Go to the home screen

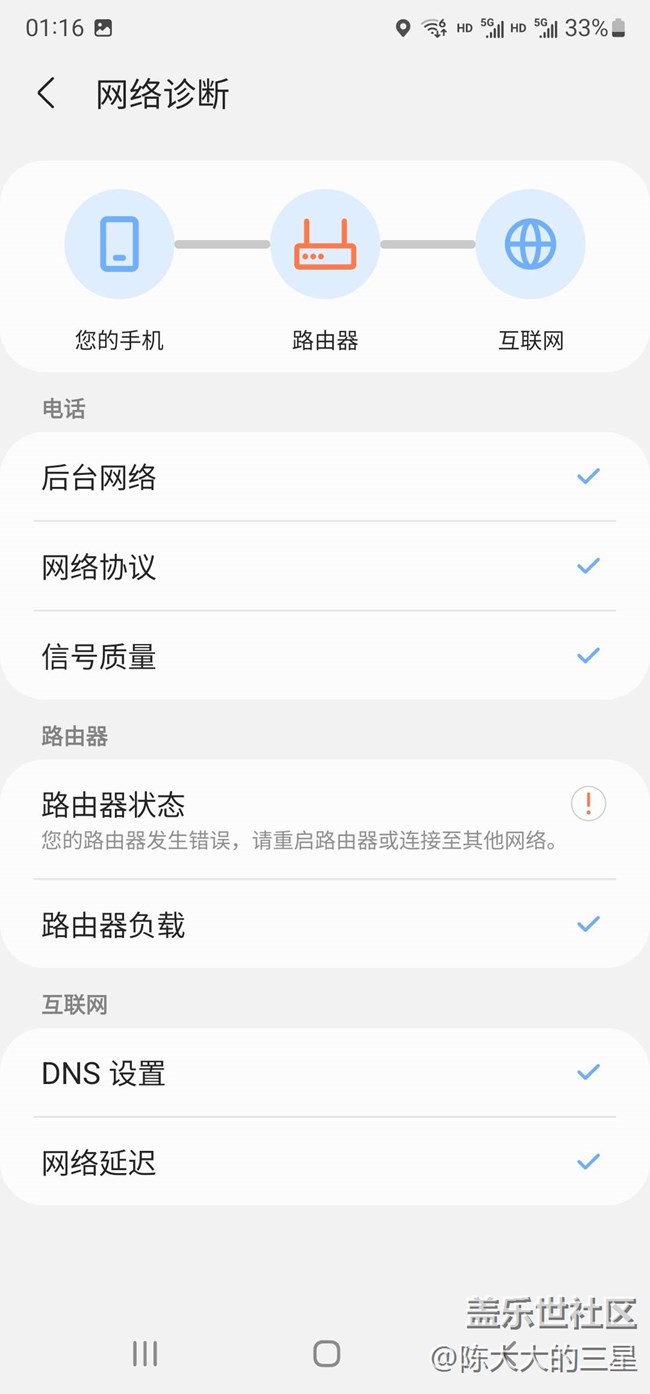click(326, 1354)
